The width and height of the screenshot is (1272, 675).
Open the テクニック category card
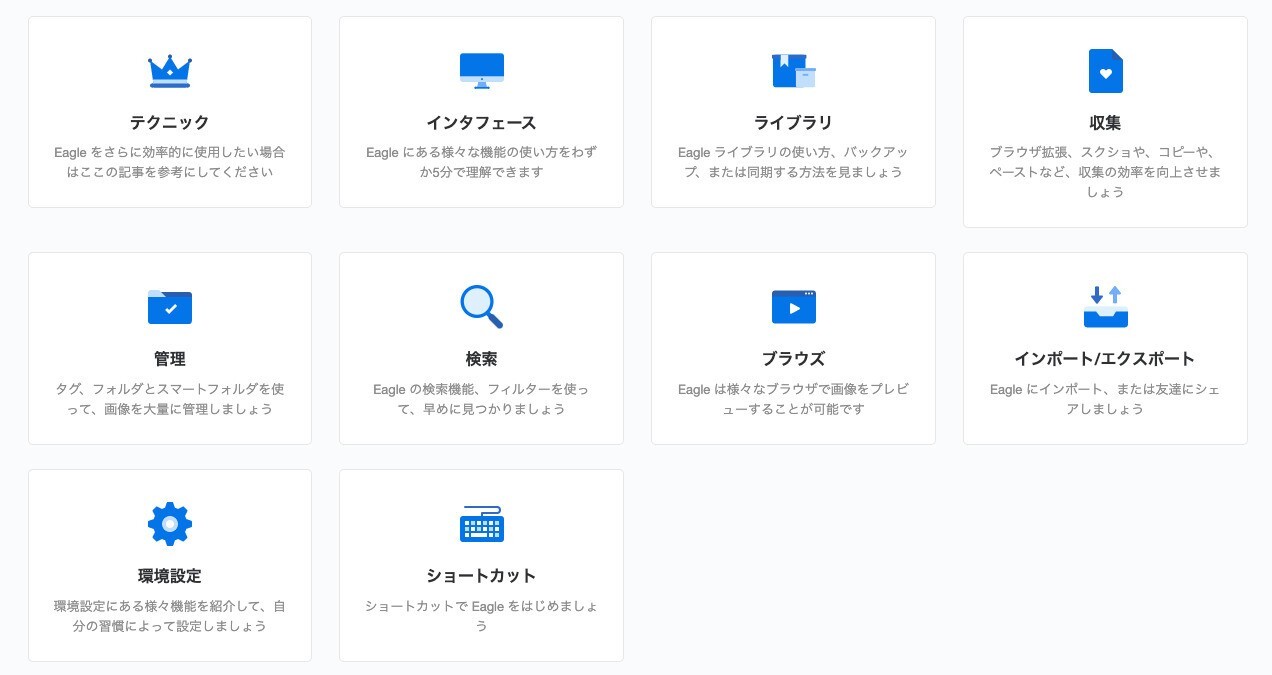pyautogui.click(x=170, y=112)
